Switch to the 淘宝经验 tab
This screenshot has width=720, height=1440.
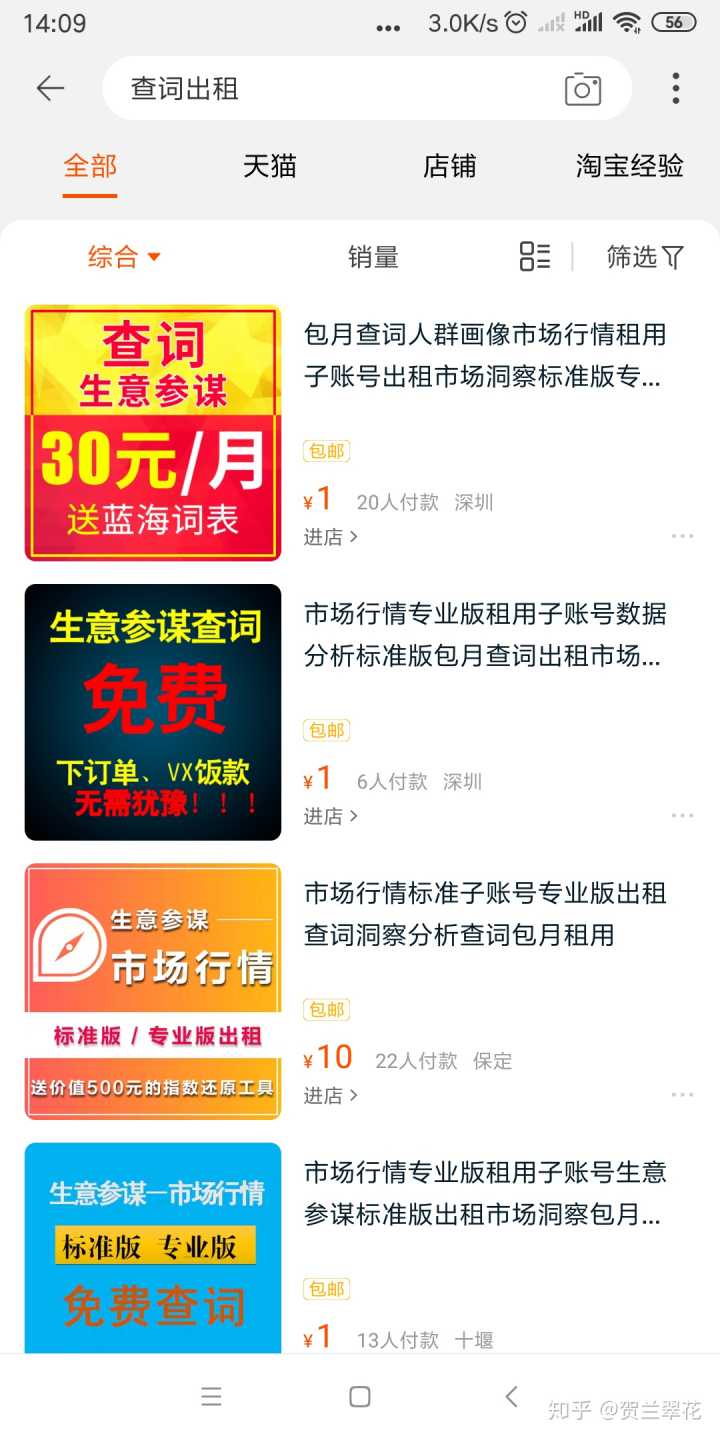pos(629,166)
